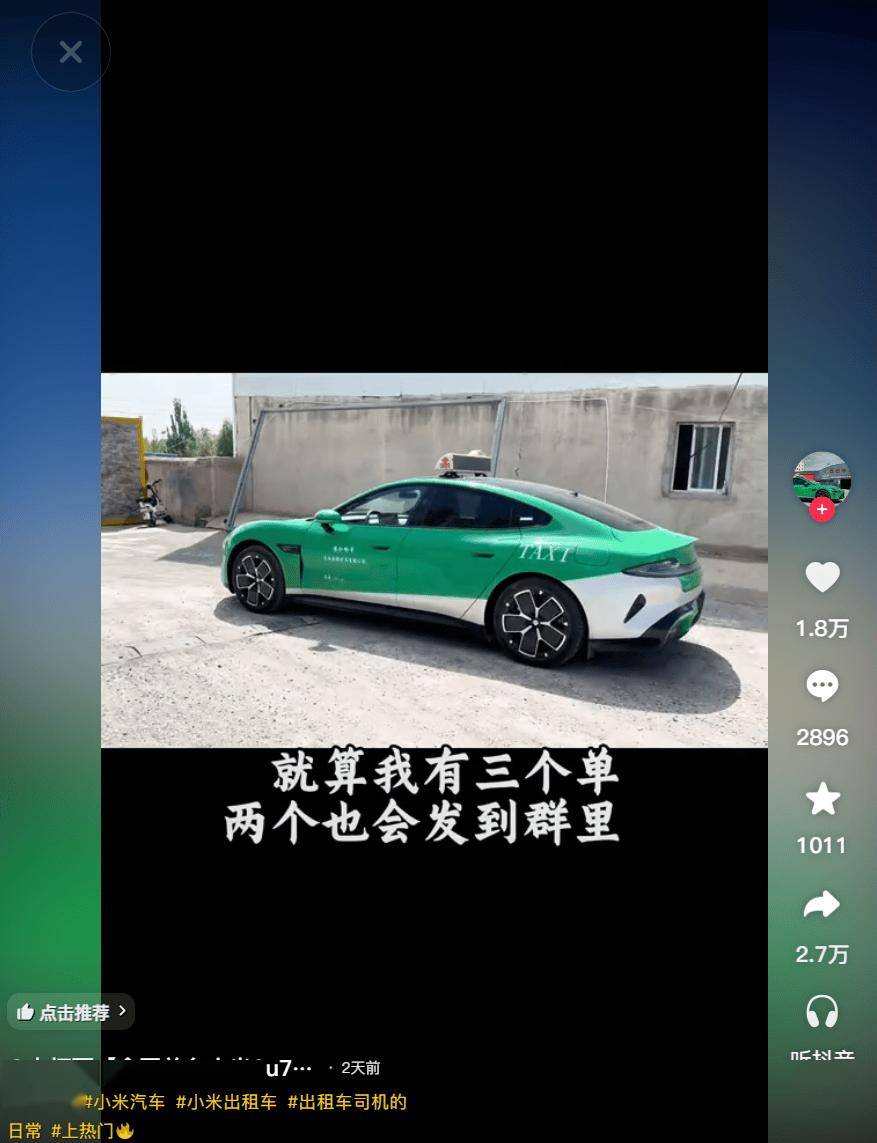Open the #小米出租车 hashtag

[x=226, y=1102]
